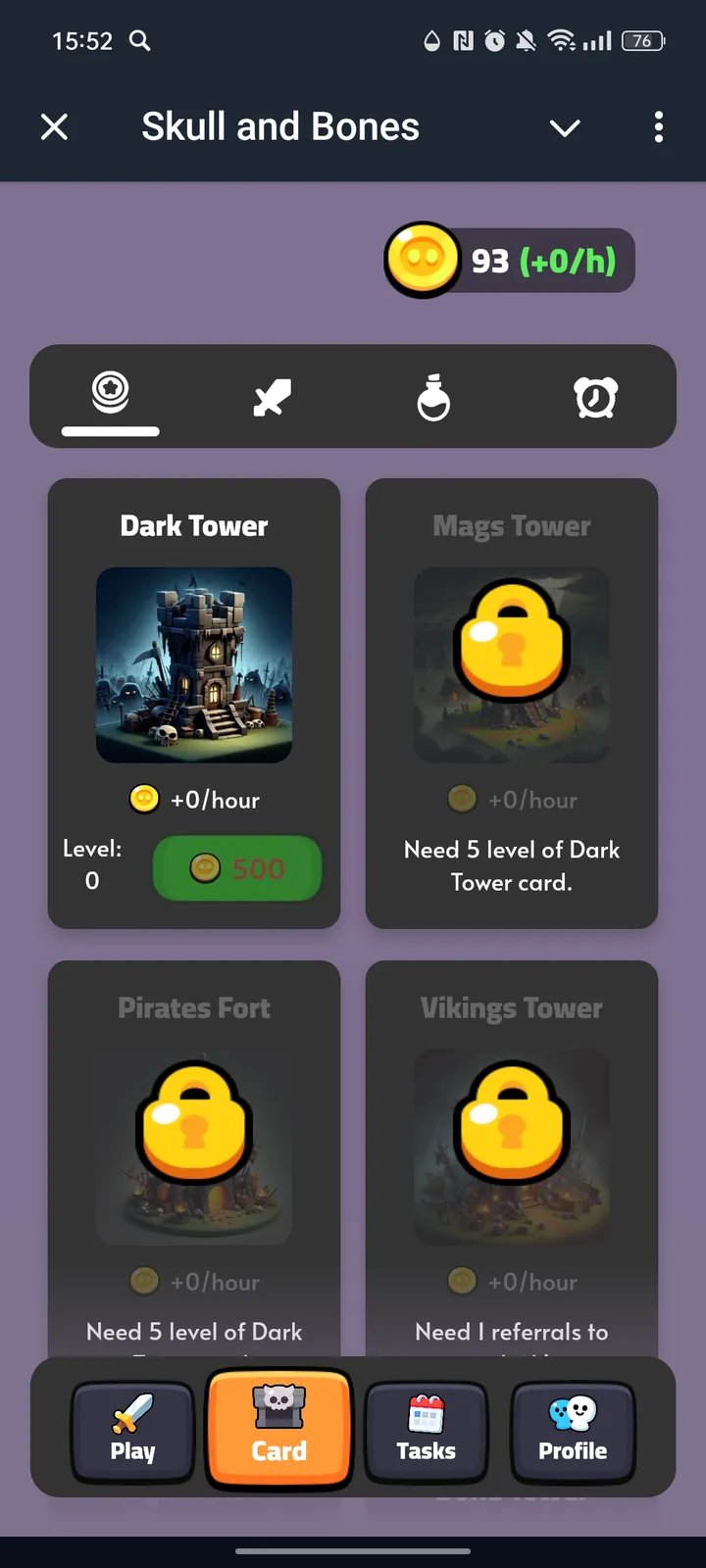This screenshot has height=1568, width=706.
Task: Click the 93 coin balance display
Action: [509, 260]
